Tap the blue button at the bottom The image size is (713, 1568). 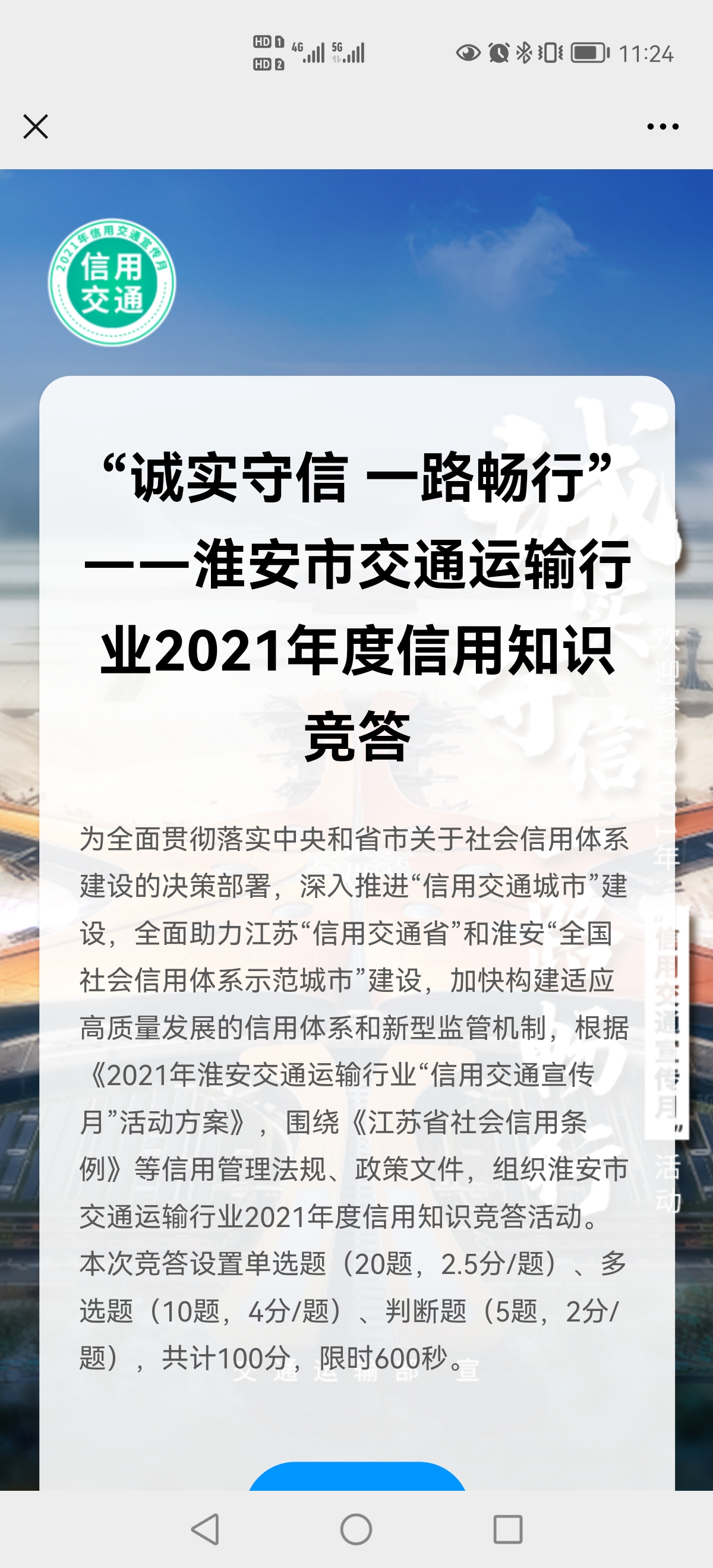[x=357, y=1477]
